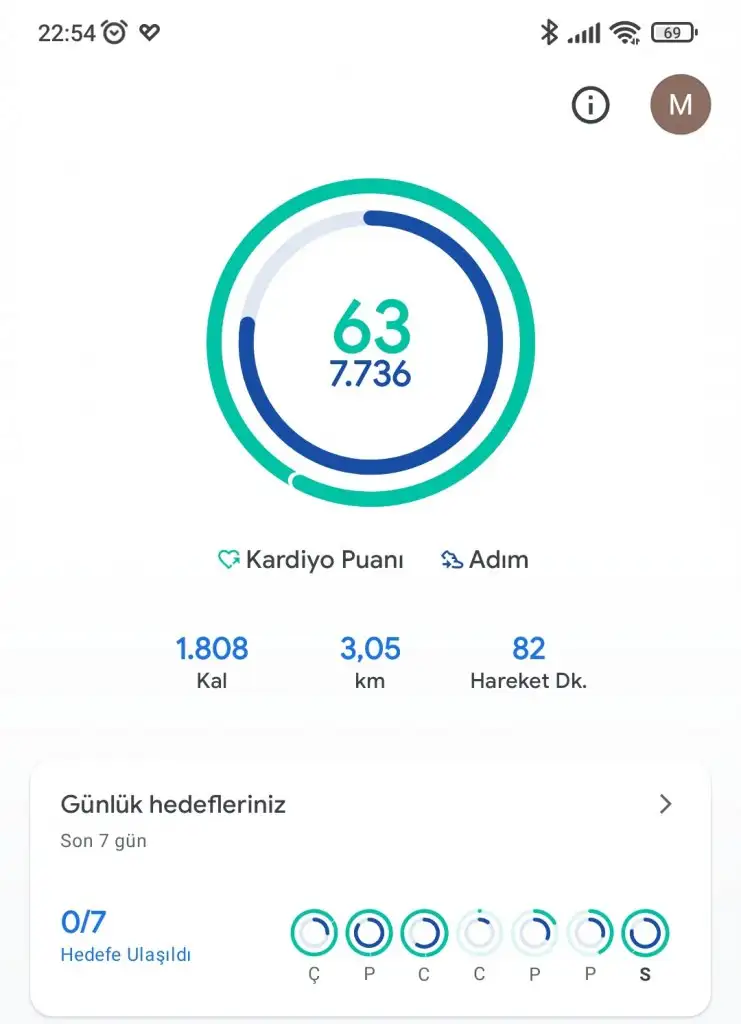This screenshot has width=741, height=1024.
Task: View the 82 Hareket Dk. details
Action: (528, 663)
